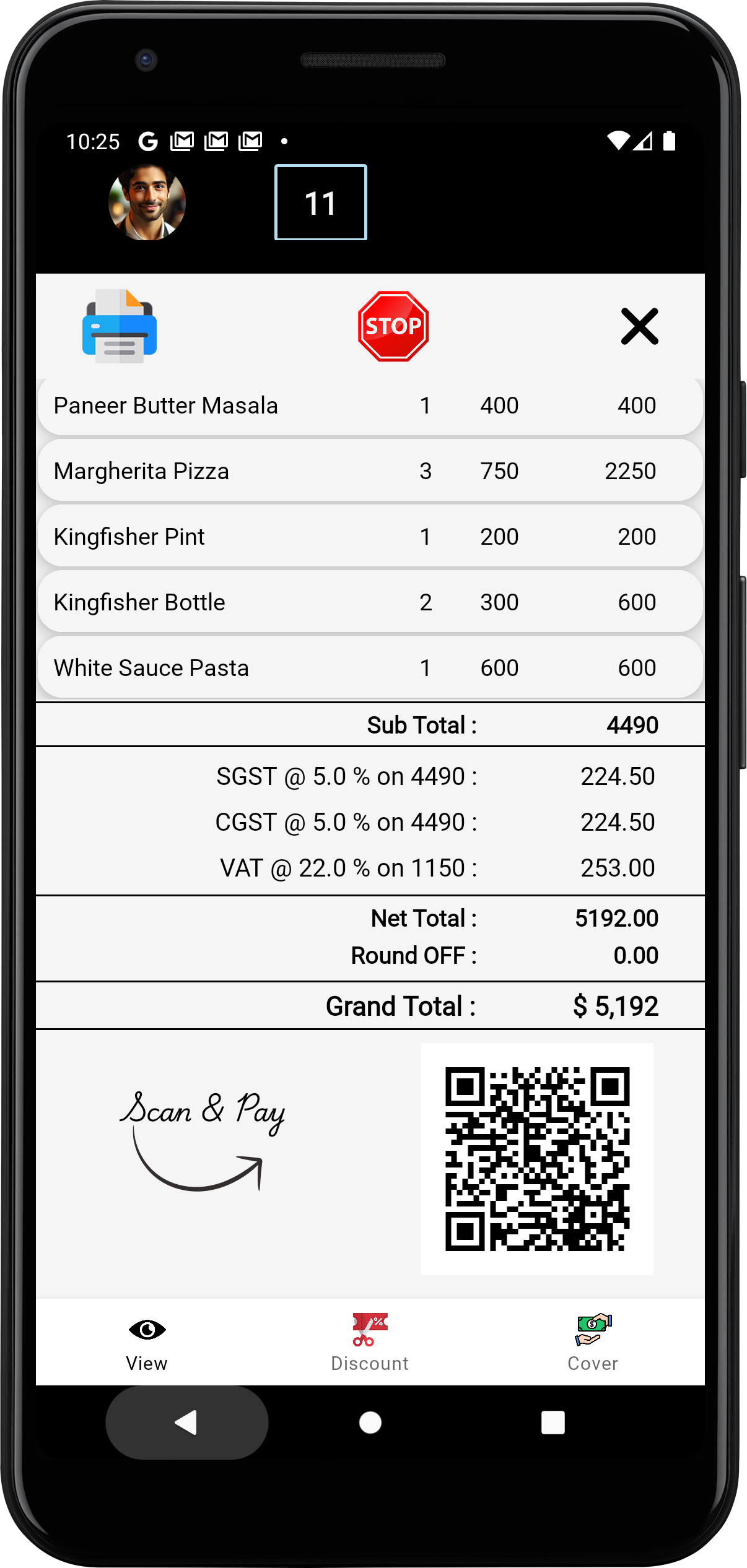Go back using the system back button
This screenshot has height=1568, width=747.
pyautogui.click(x=186, y=1423)
